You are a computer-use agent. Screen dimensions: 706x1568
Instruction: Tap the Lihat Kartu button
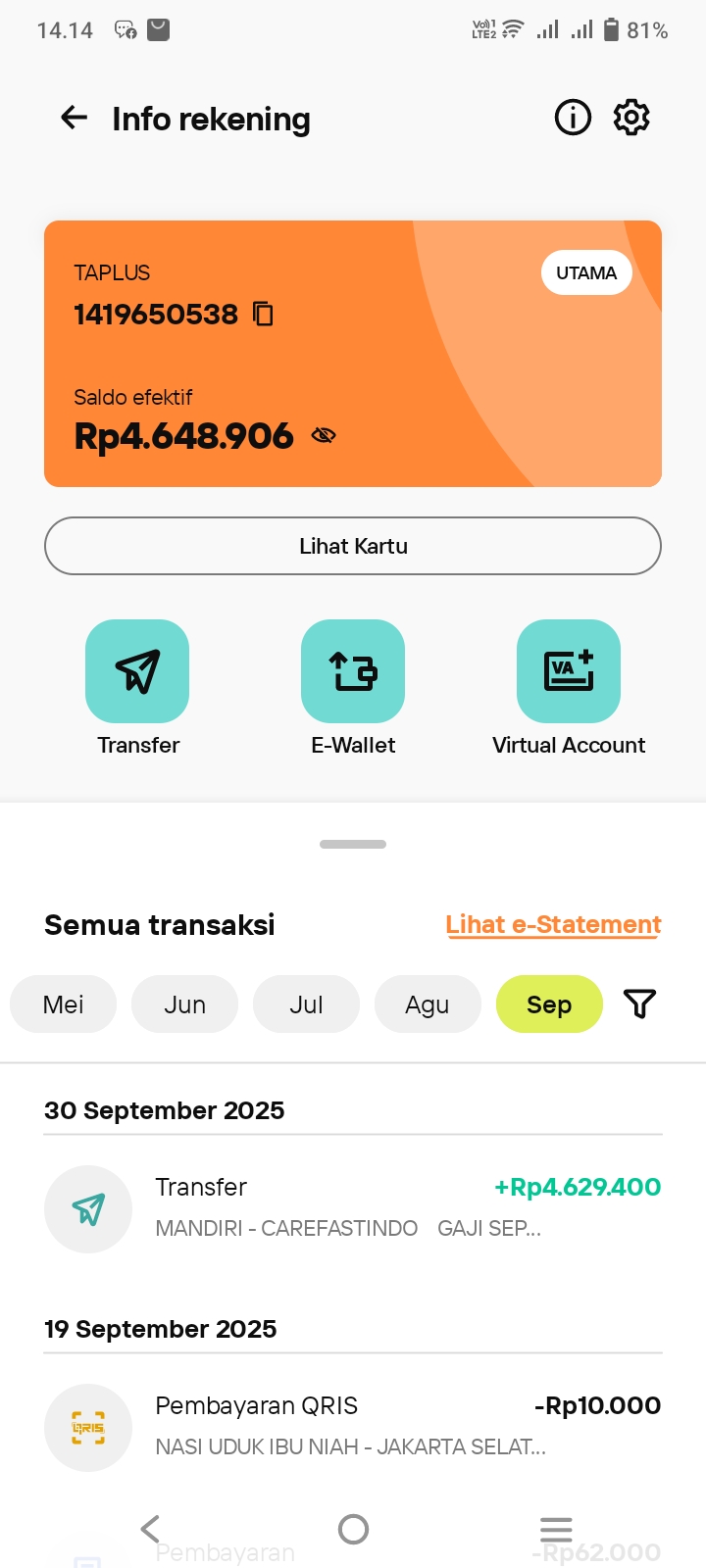[x=353, y=546]
